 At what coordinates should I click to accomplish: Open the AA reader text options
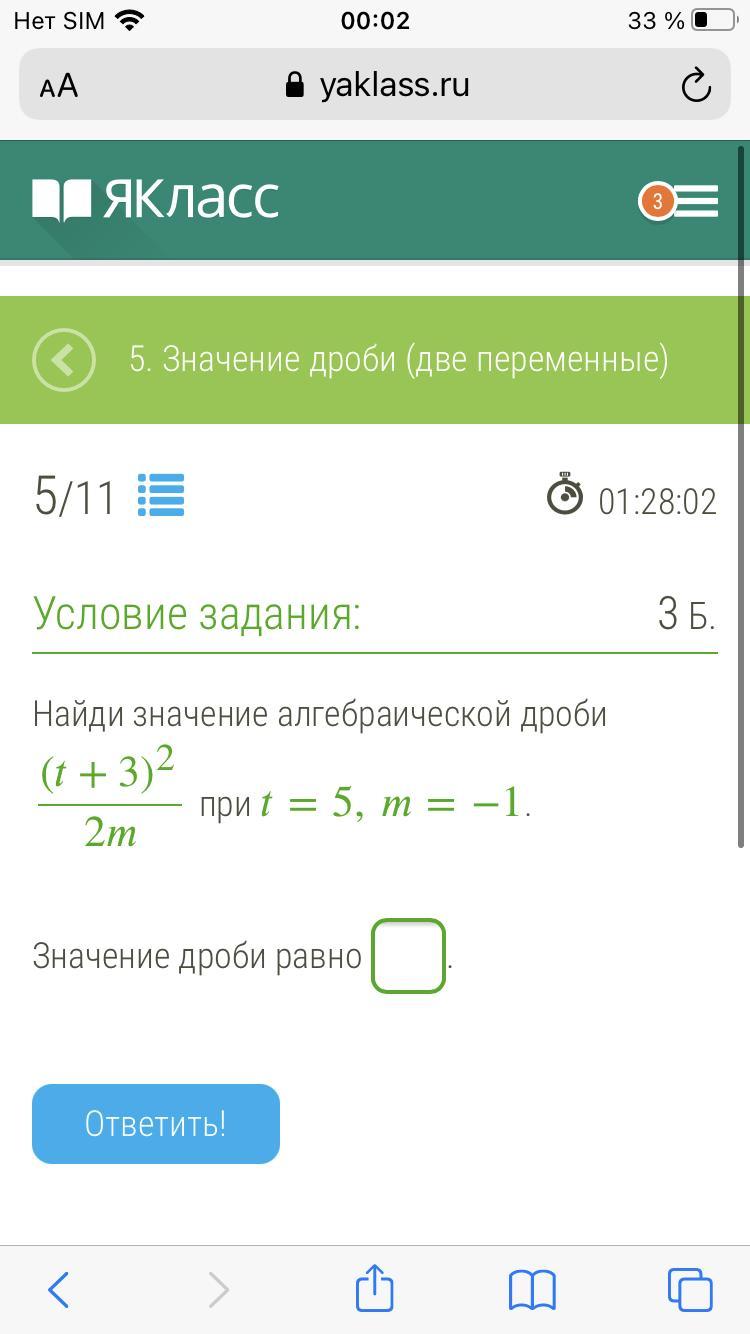(x=59, y=86)
